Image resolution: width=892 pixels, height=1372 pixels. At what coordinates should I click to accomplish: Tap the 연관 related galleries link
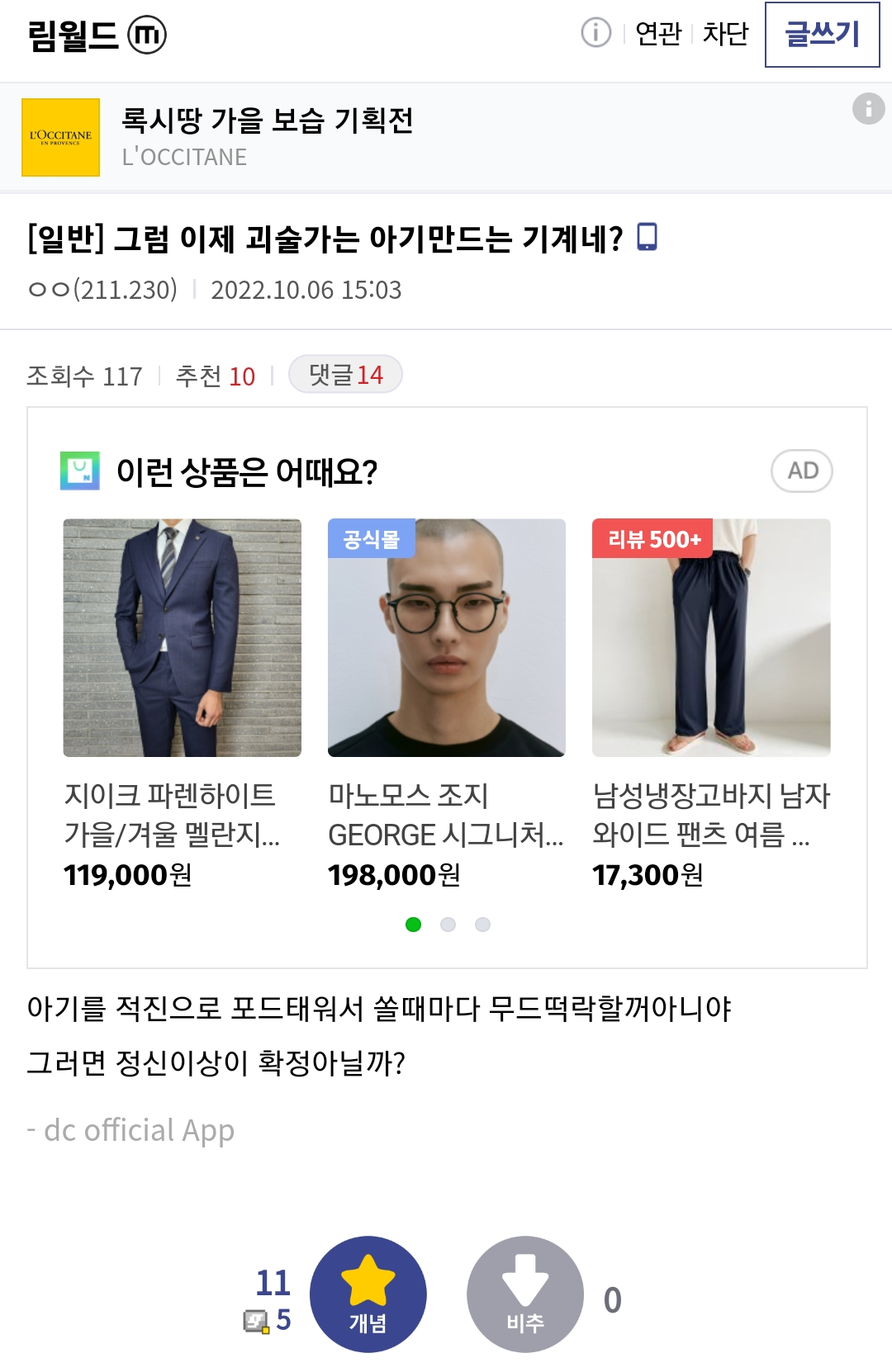click(x=658, y=34)
